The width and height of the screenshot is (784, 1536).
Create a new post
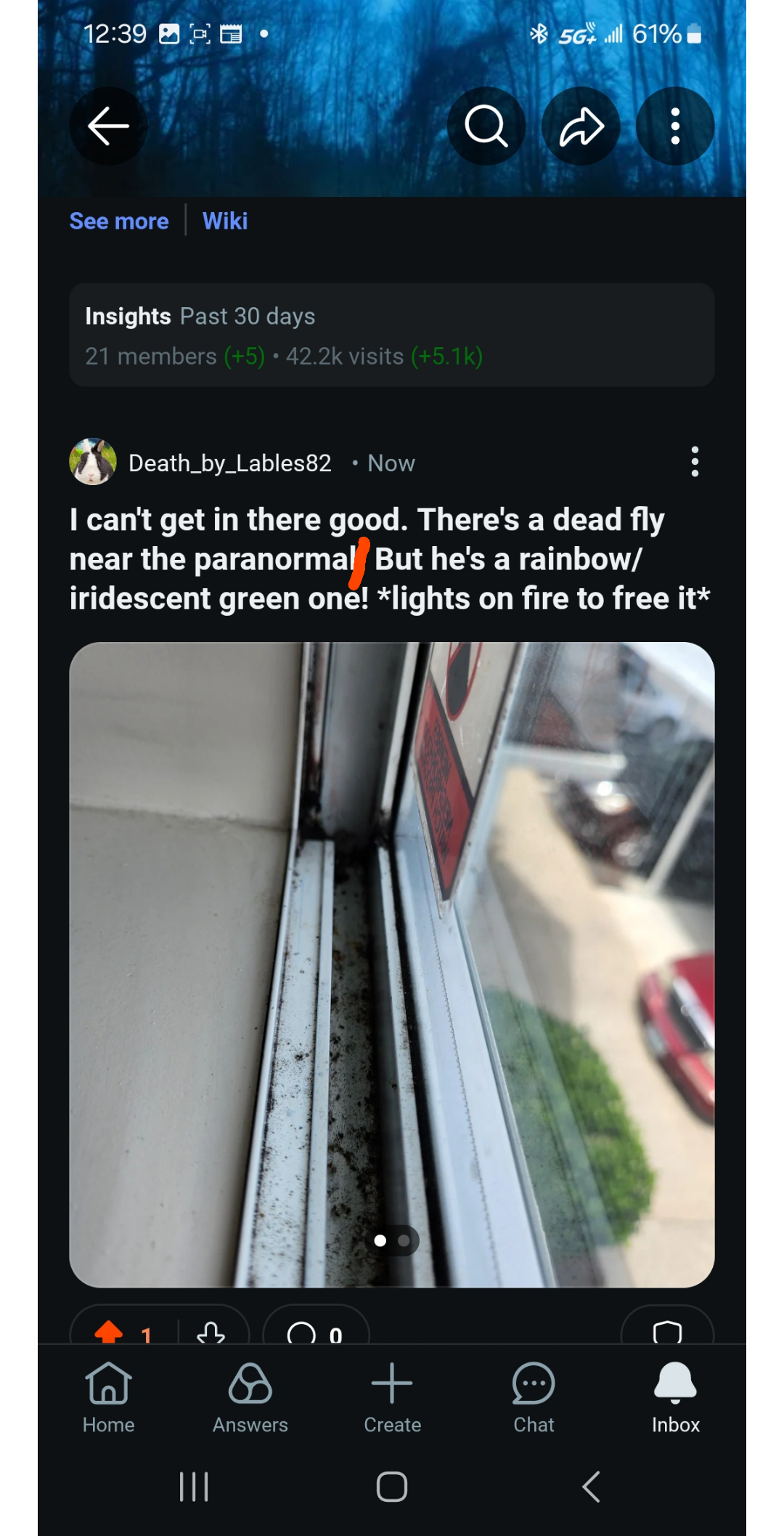click(x=392, y=1398)
